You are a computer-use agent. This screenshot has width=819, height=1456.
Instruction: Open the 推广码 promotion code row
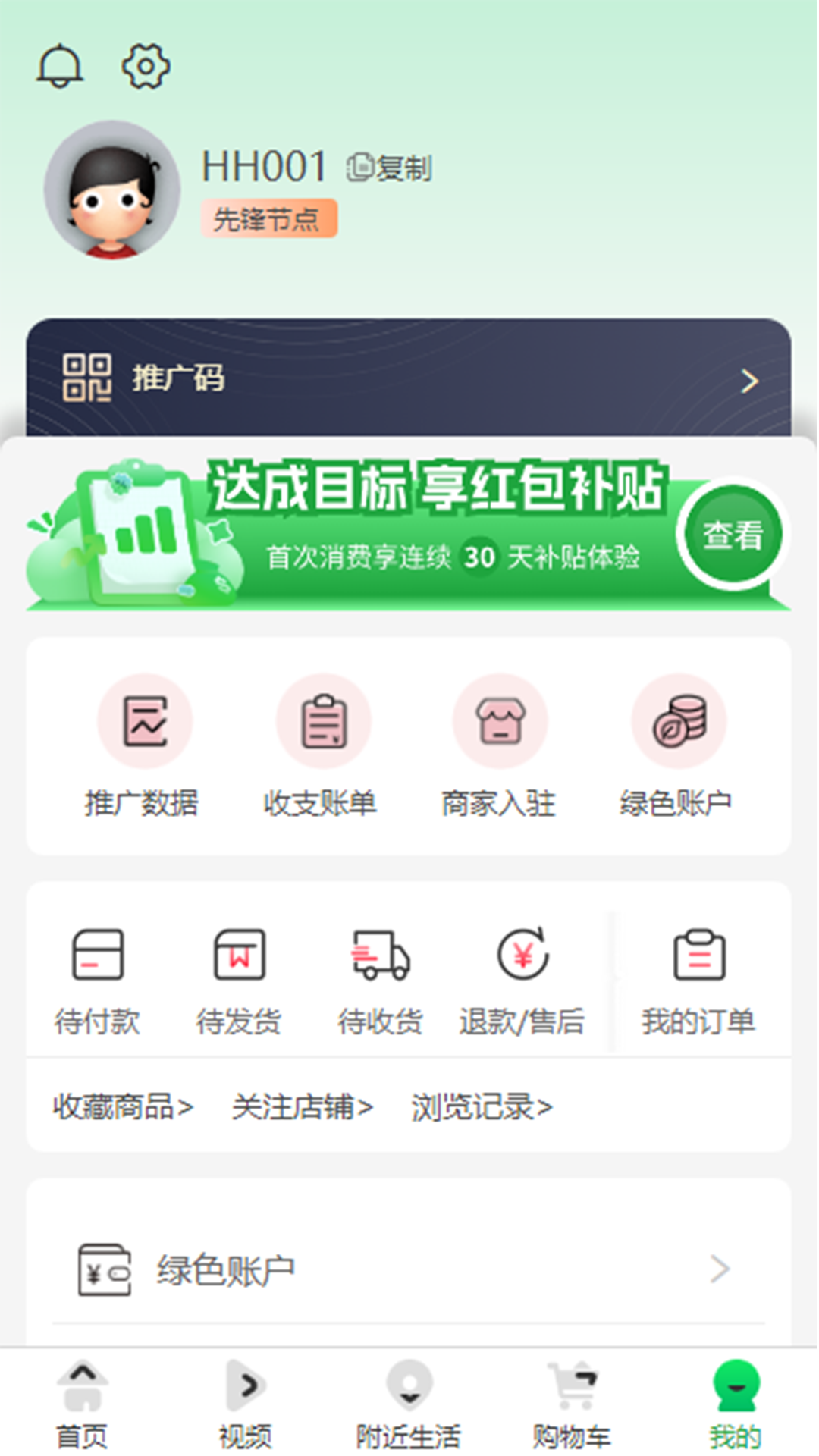[409, 379]
